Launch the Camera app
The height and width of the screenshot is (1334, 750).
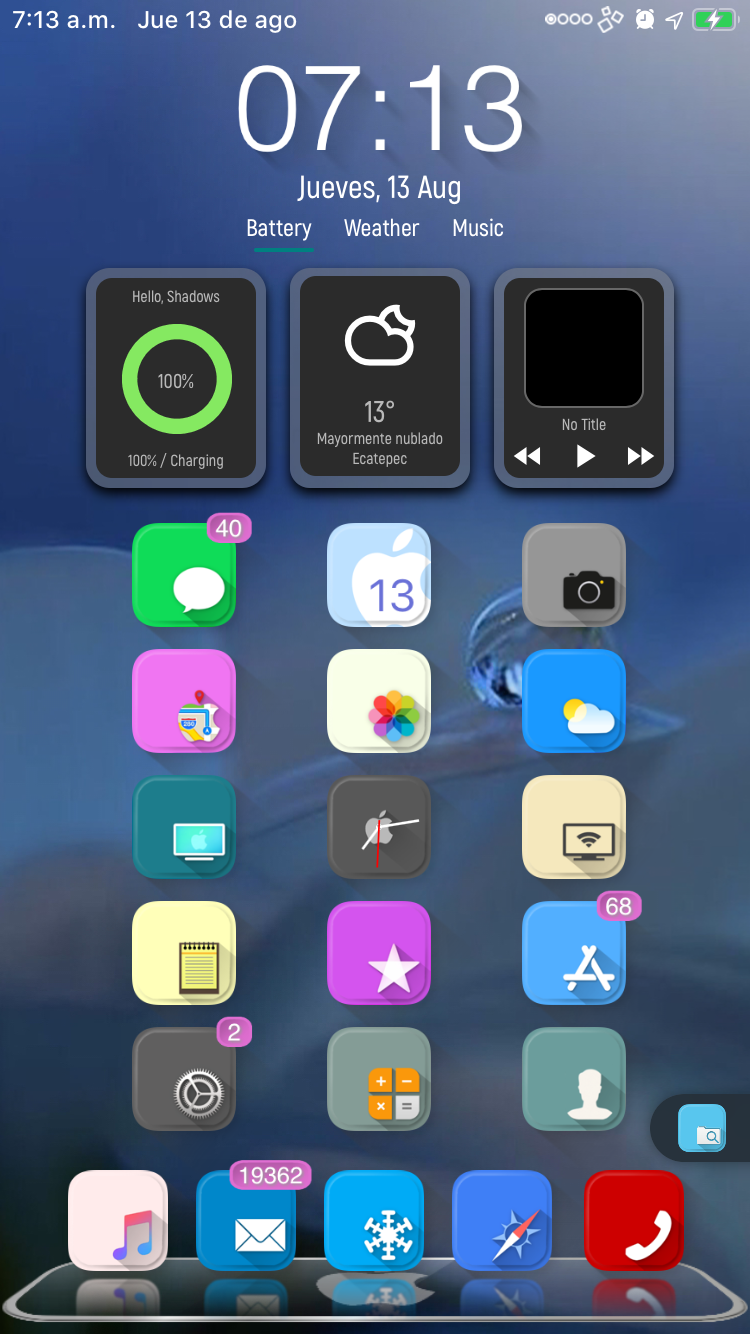(x=574, y=575)
